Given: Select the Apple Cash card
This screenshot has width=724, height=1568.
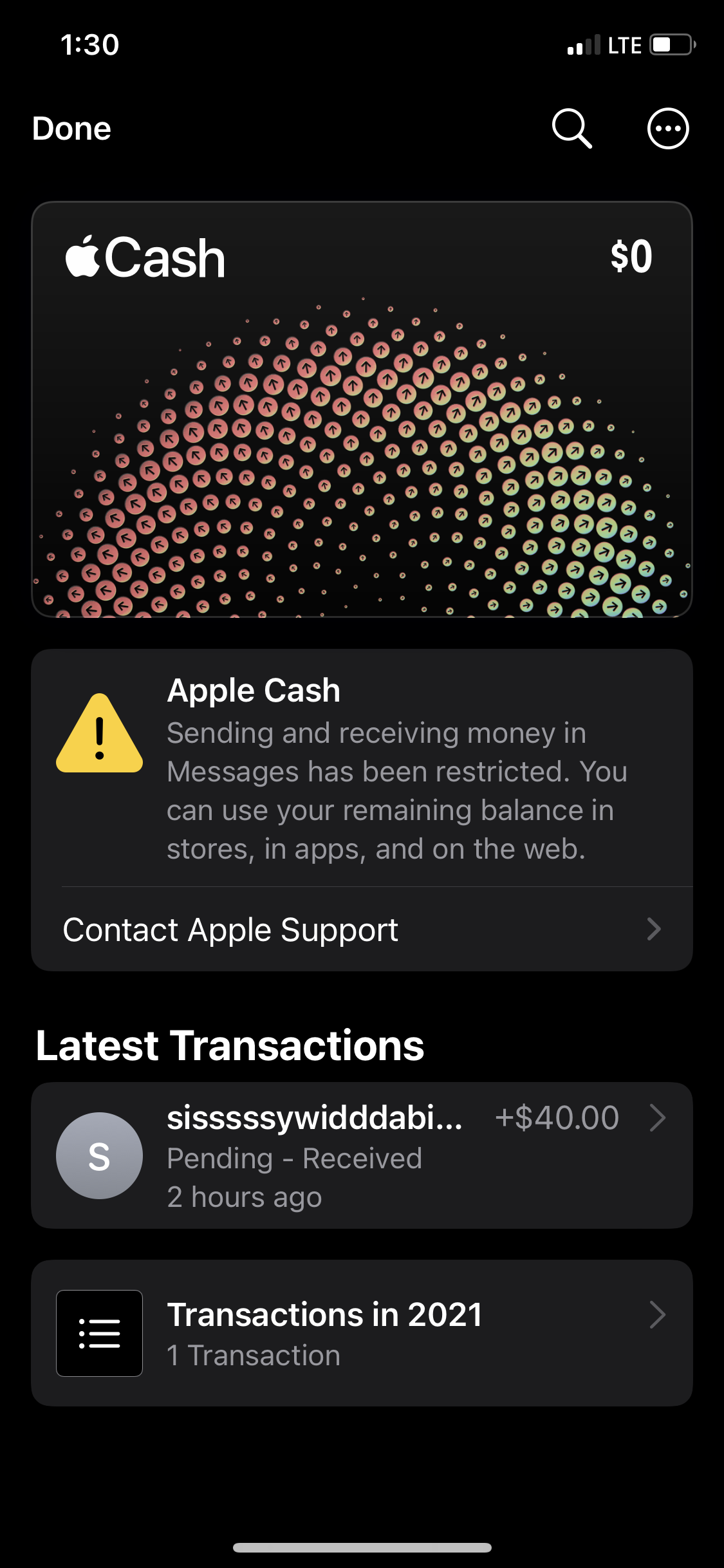Looking at the screenshot, I should point(362,409).
